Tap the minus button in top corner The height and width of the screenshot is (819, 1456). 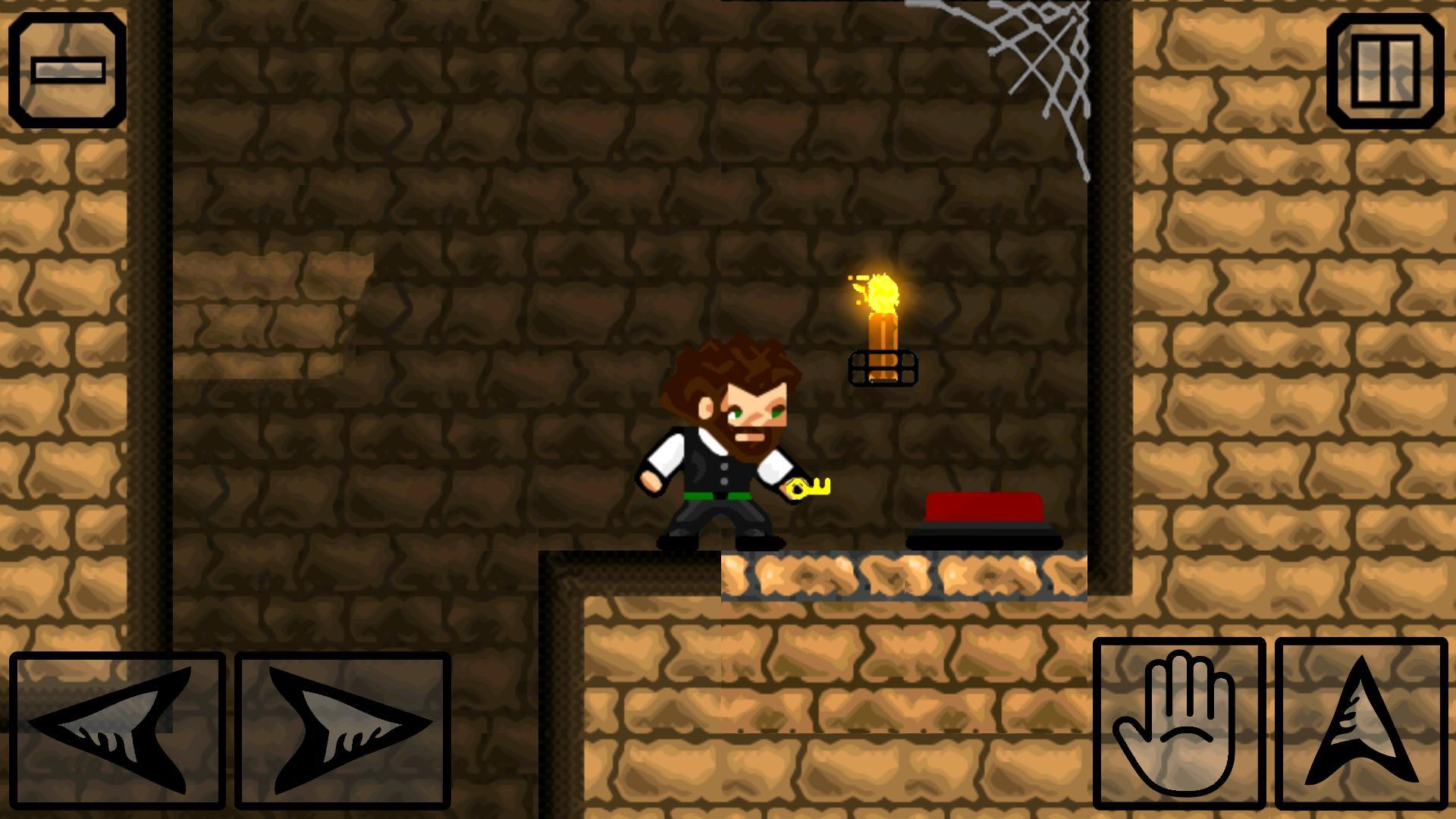point(67,71)
